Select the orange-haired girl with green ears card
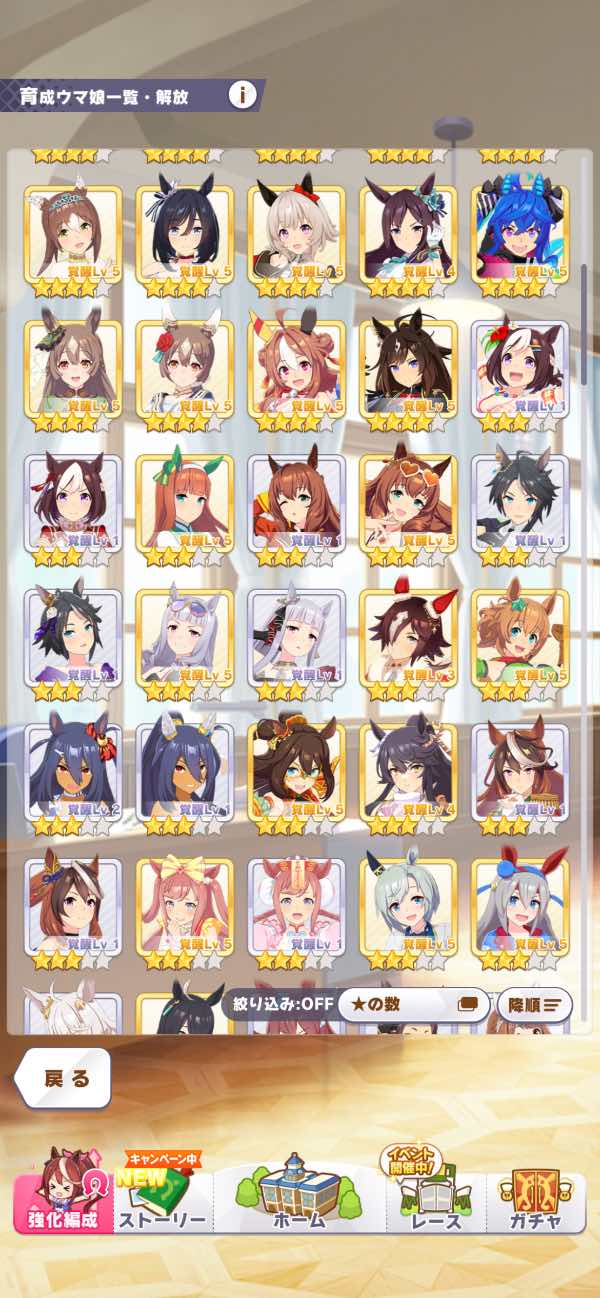The image size is (600, 1298). pos(184,503)
